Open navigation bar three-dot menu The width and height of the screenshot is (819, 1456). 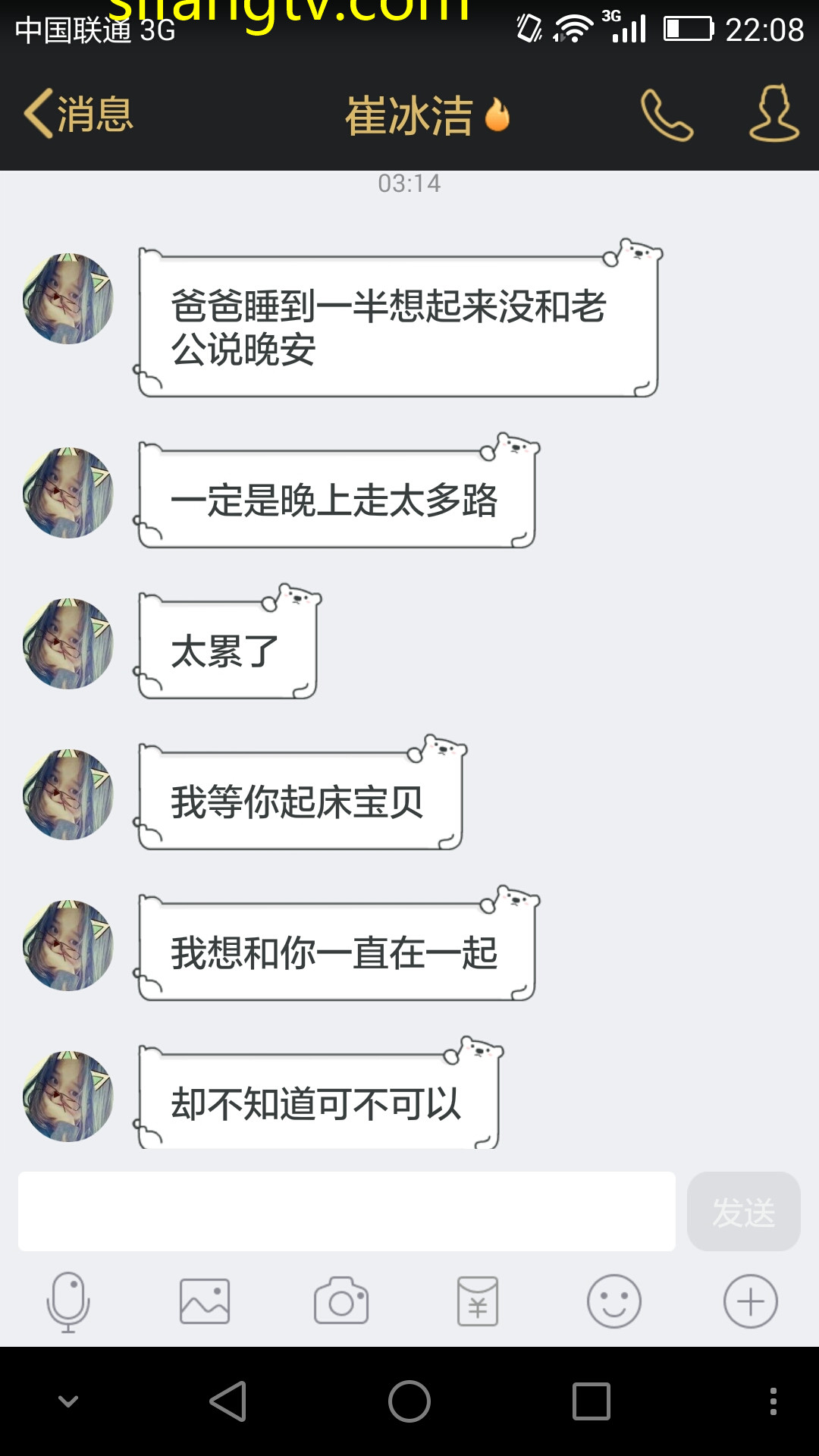(773, 1401)
